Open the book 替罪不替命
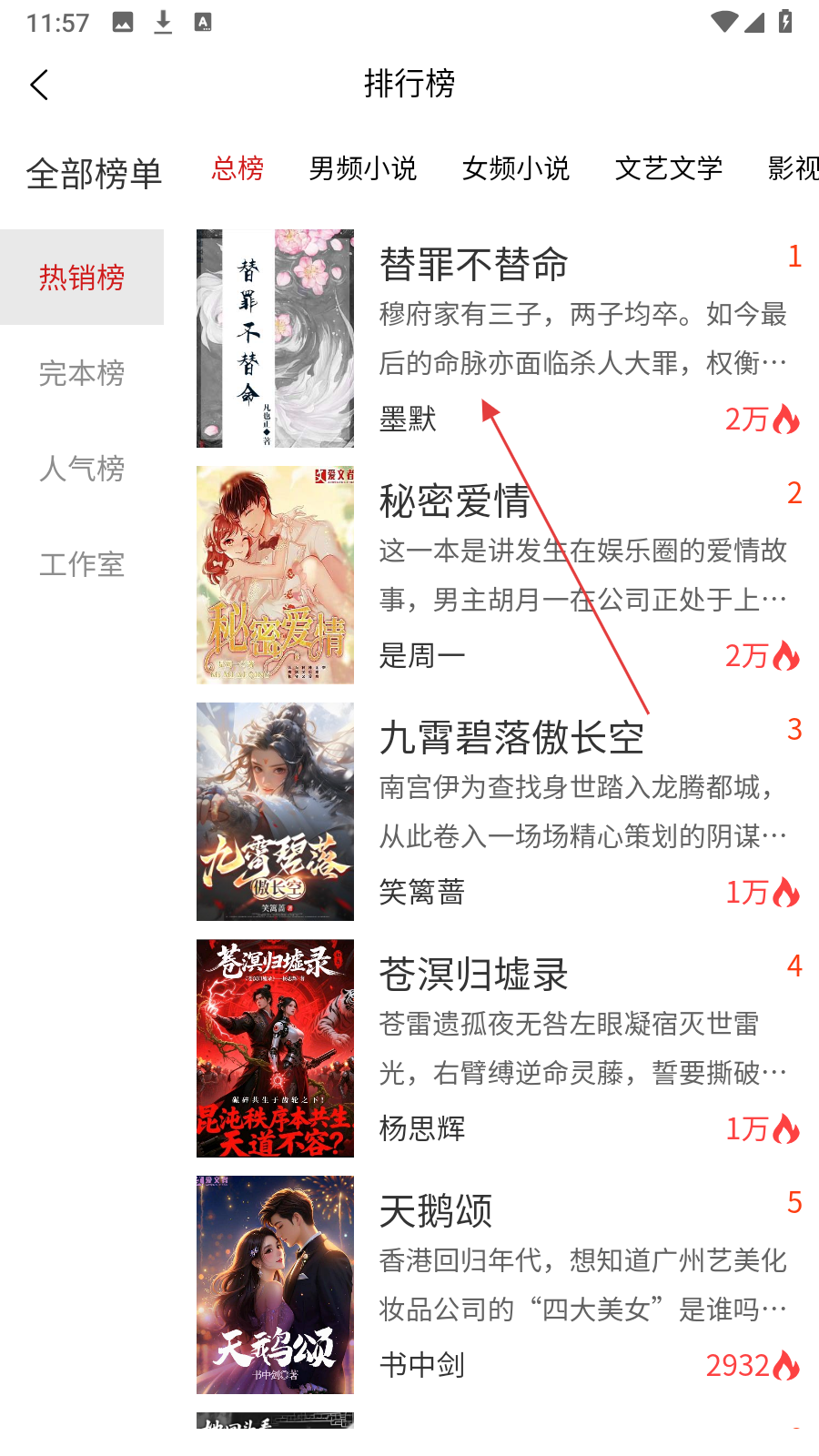Screen dimensions: 819x1456 [x=499, y=339]
